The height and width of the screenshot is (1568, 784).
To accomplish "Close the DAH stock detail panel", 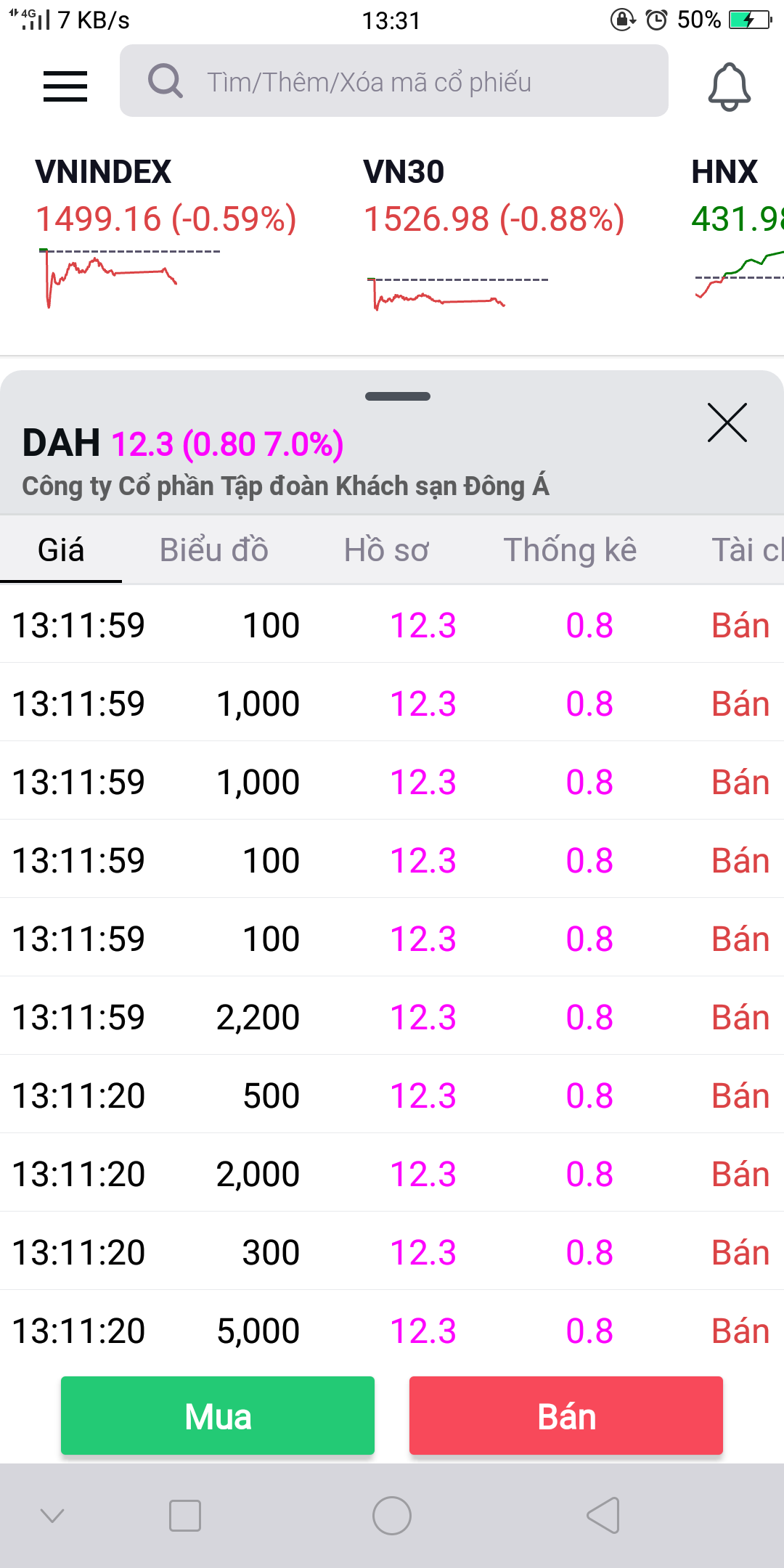I will (x=727, y=422).
